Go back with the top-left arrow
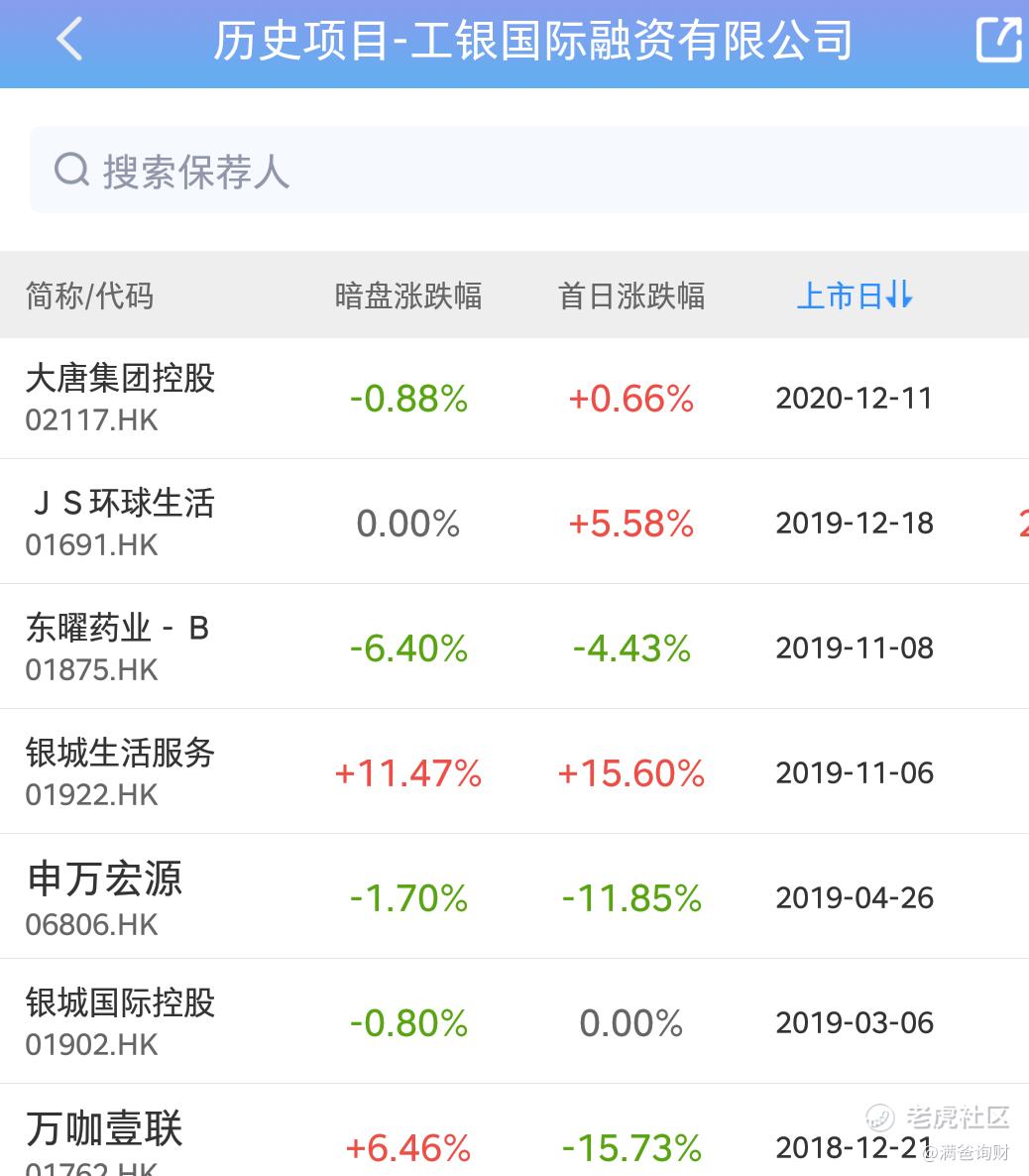 (70, 41)
